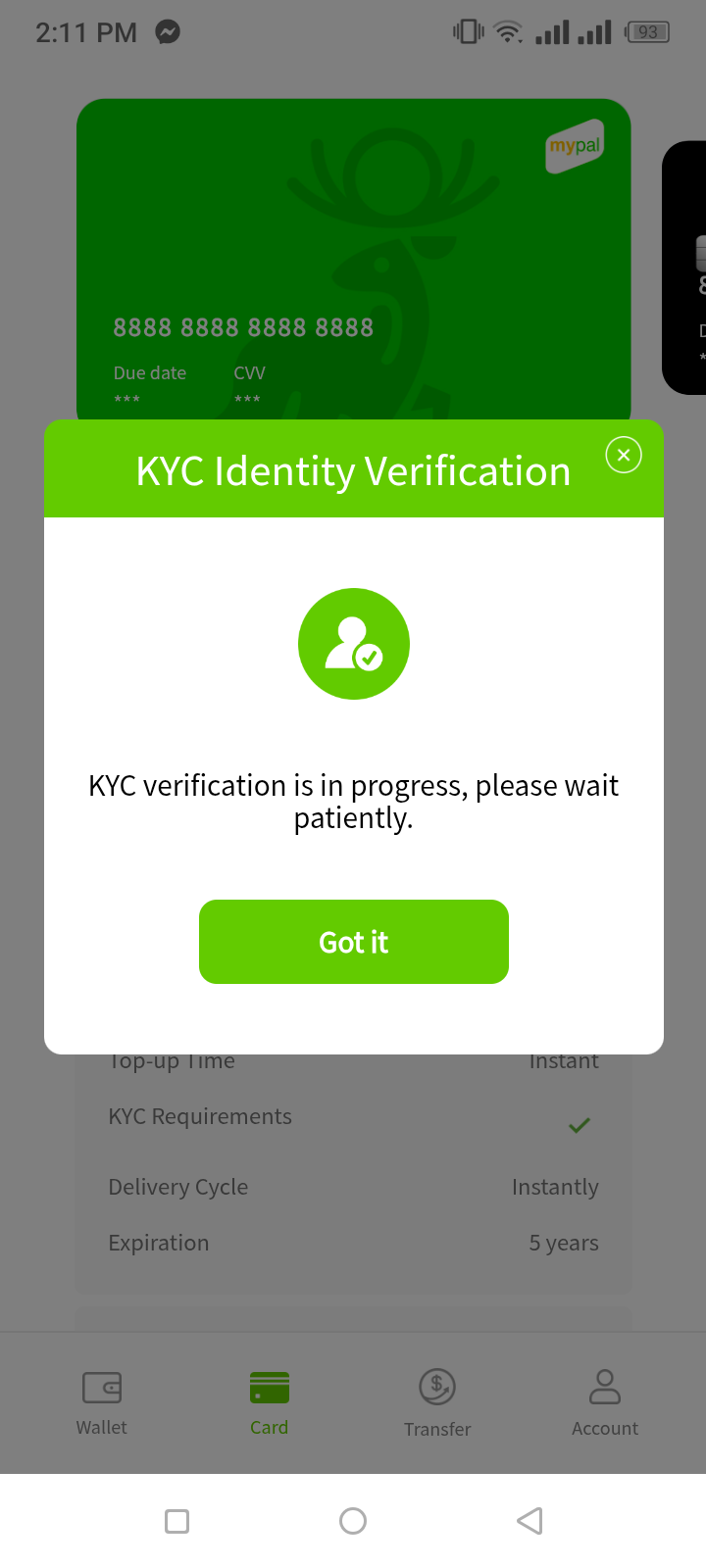Go to the Transfer tab
This screenshot has width=706, height=1568.
tap(437, 1402)
